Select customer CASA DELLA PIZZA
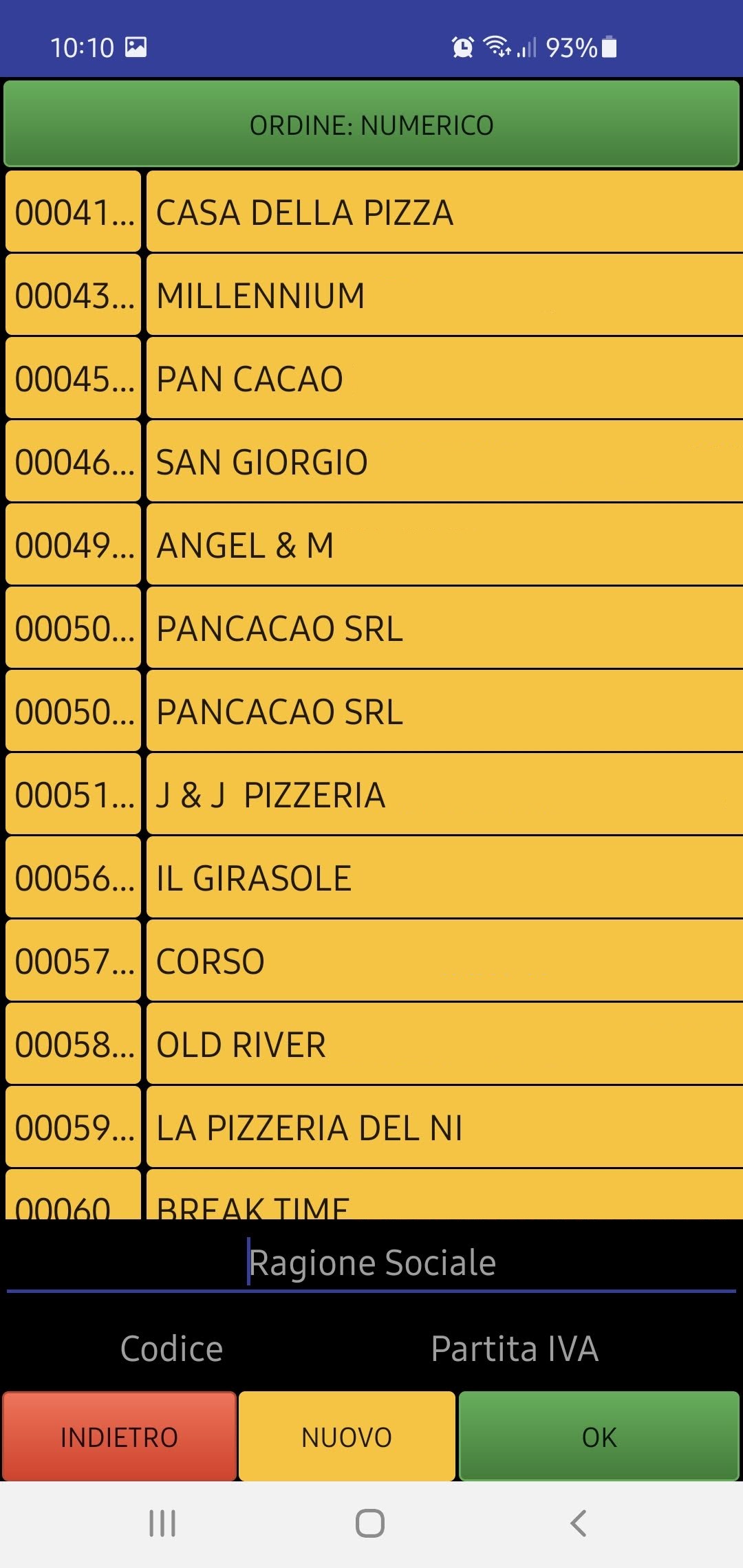This screenshot has width=743, height=1568. 444,212
